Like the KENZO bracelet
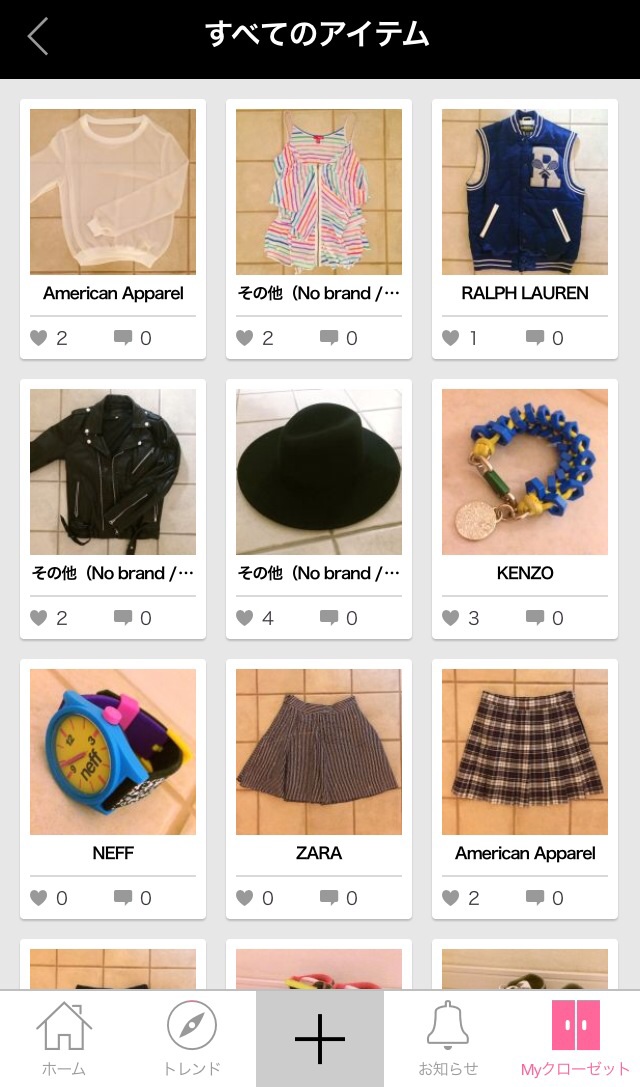This screenshot has width=640, height=1087. pos(451,618)
